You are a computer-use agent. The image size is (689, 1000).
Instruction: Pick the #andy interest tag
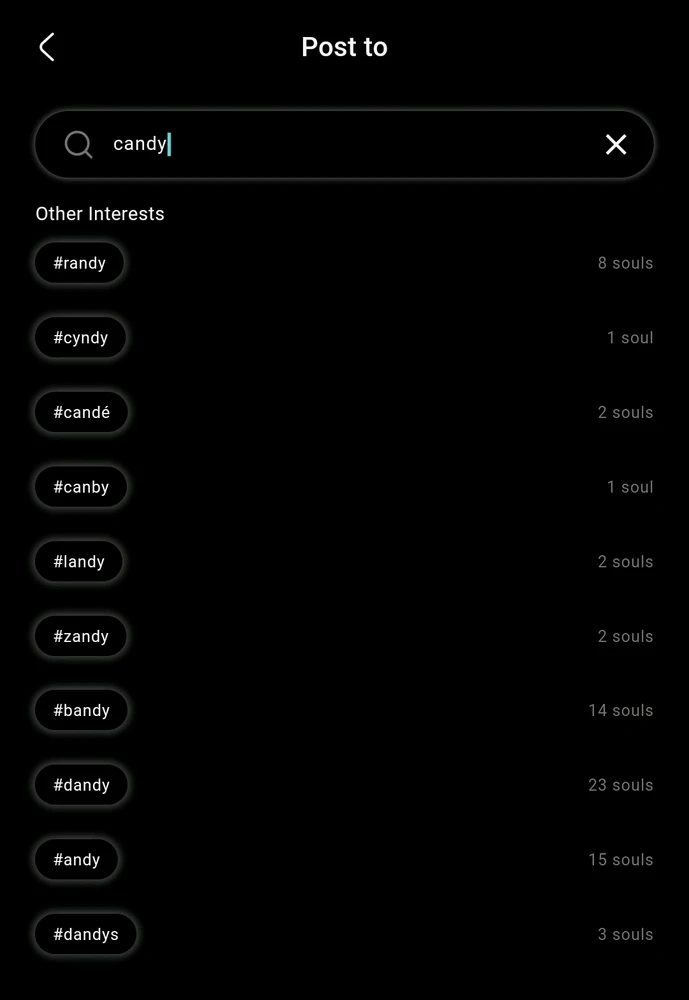click(76, 860)
